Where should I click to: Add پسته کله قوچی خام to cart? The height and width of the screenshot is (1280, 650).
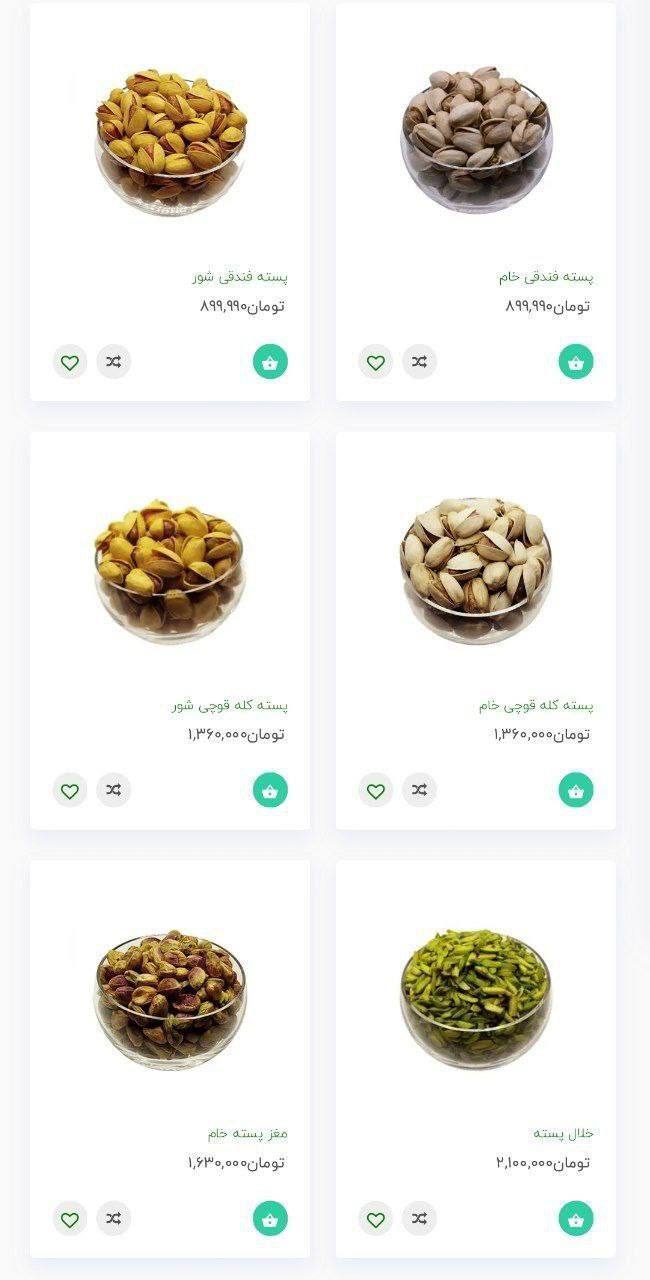pos(576,790)
